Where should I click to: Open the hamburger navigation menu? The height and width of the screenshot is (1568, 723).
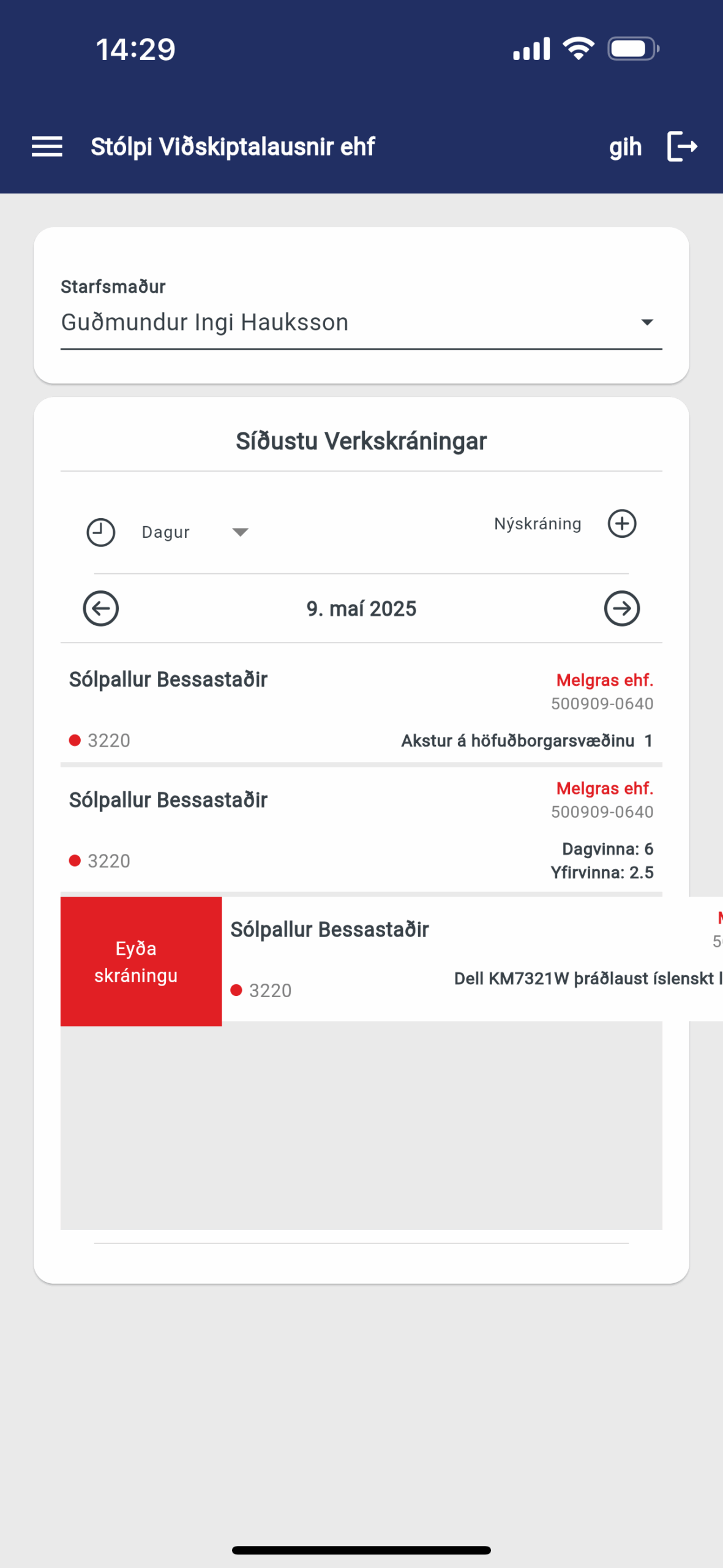click(x=47, y=147)
